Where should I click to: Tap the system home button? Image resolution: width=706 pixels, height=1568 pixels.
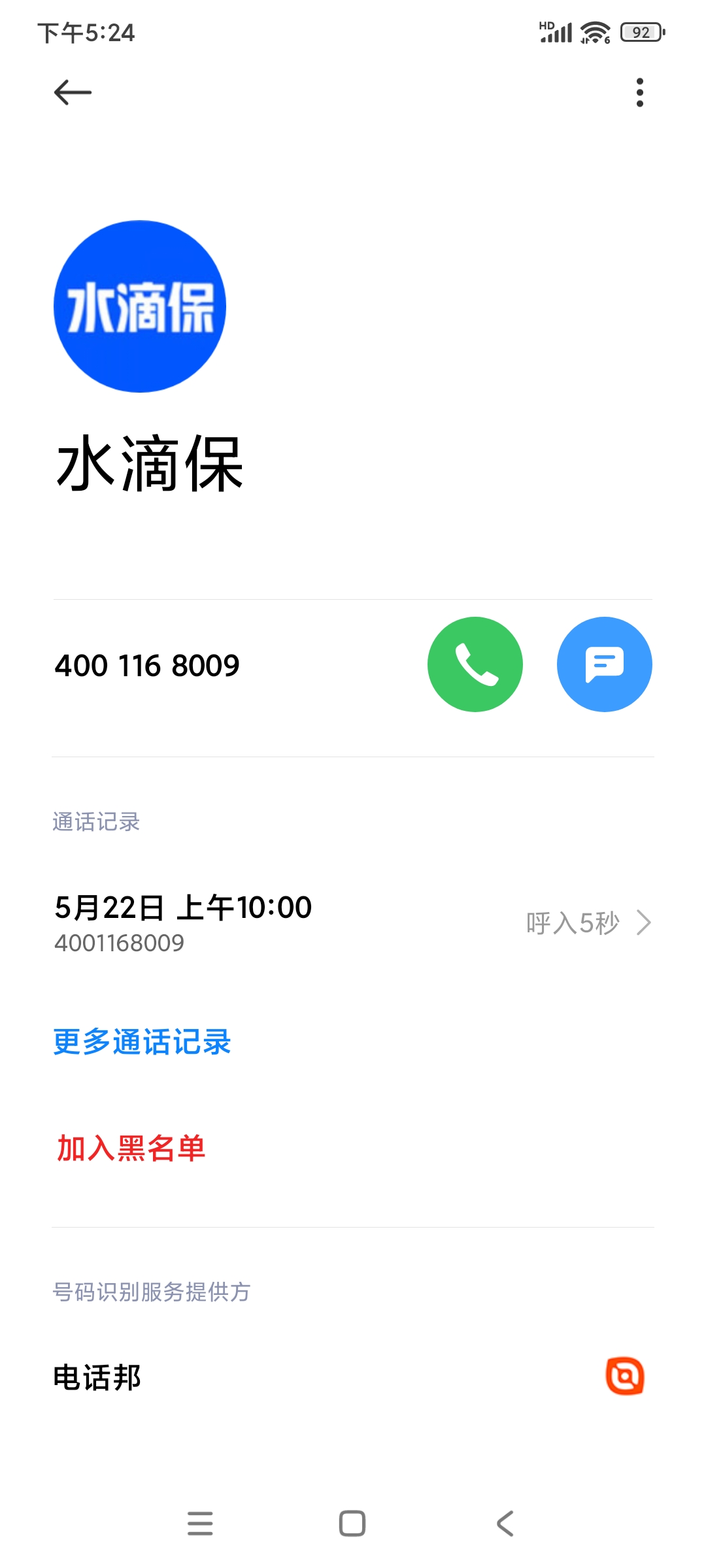[x=352, y=1523]
